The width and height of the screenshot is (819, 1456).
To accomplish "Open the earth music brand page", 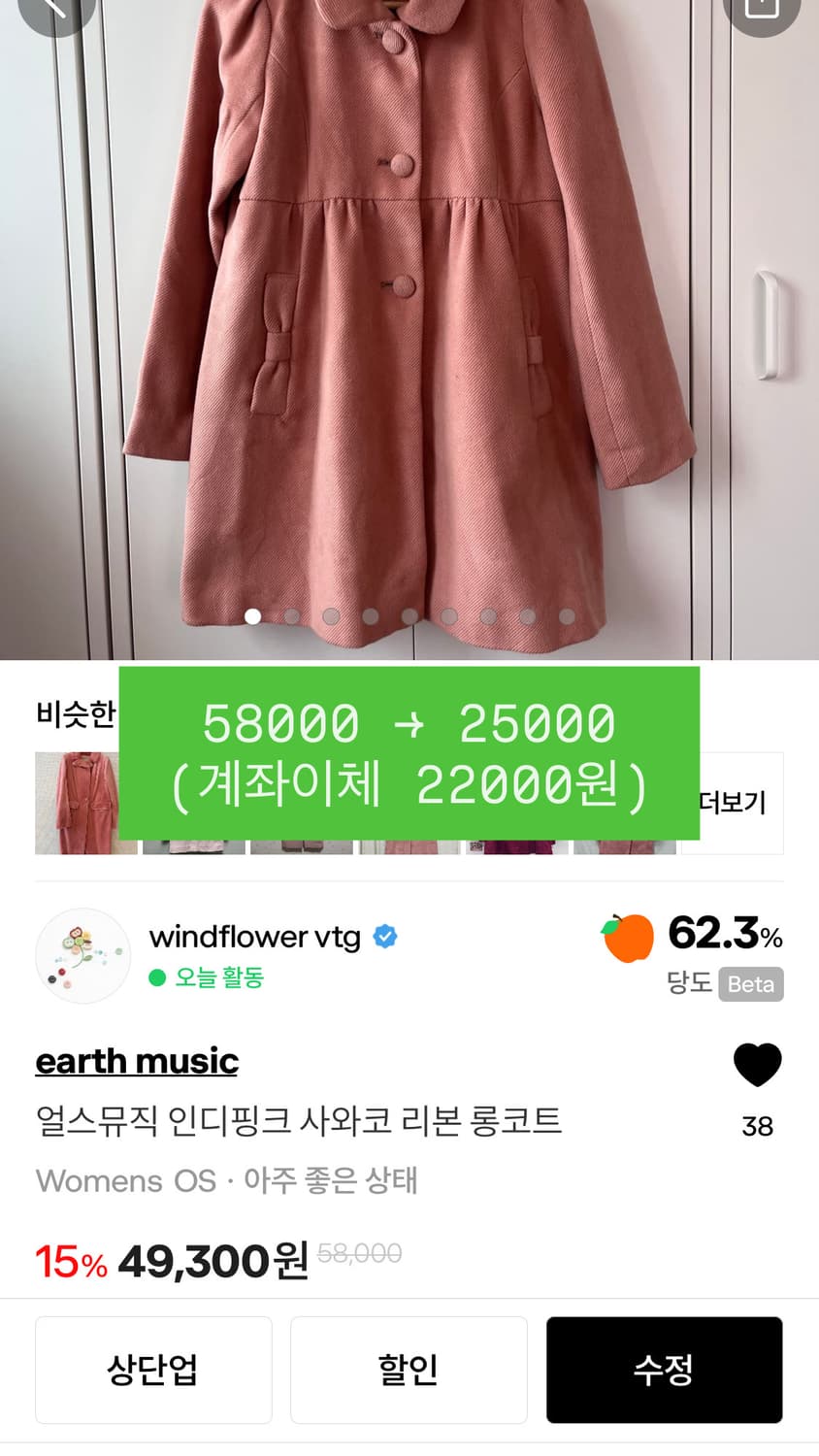I will (x=136, y=1061).
